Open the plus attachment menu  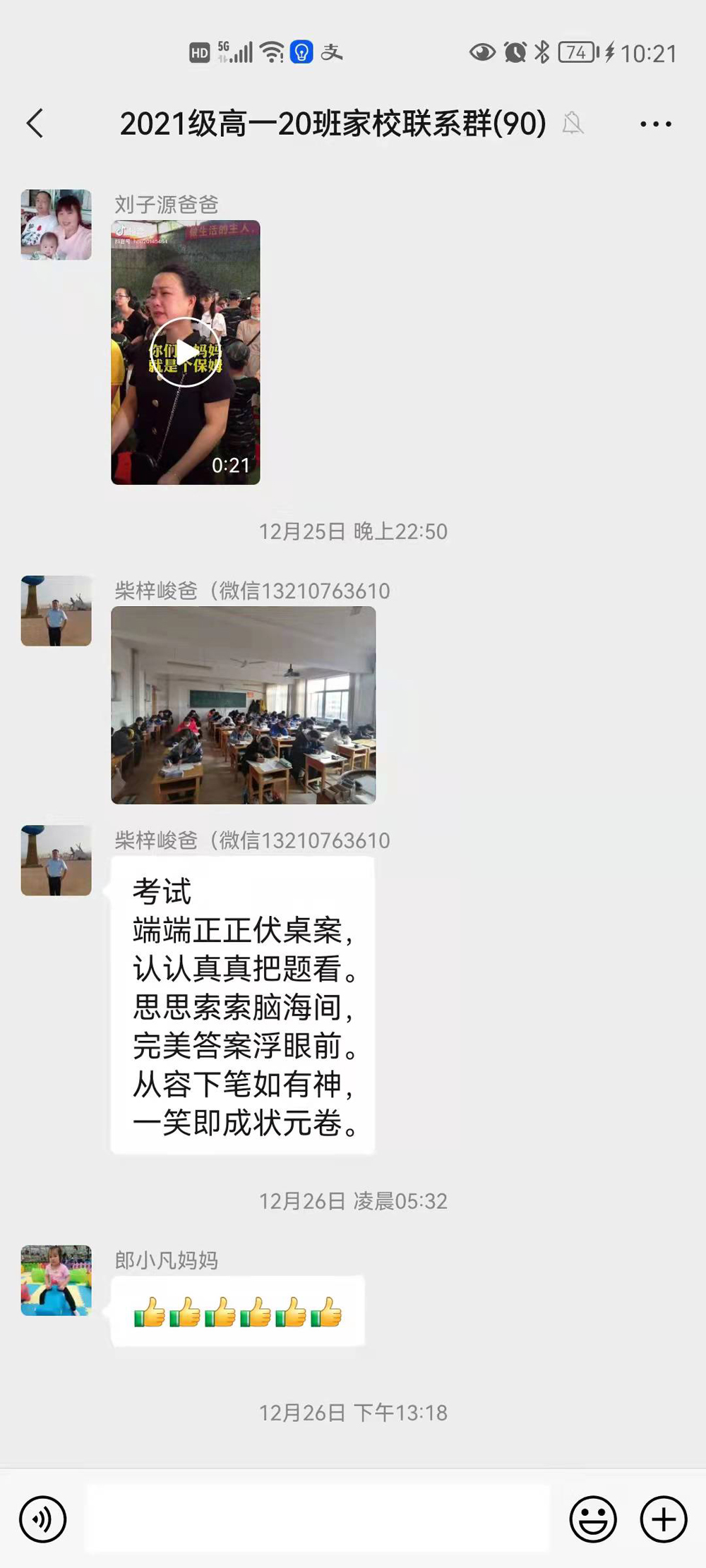click(664, 1519)
